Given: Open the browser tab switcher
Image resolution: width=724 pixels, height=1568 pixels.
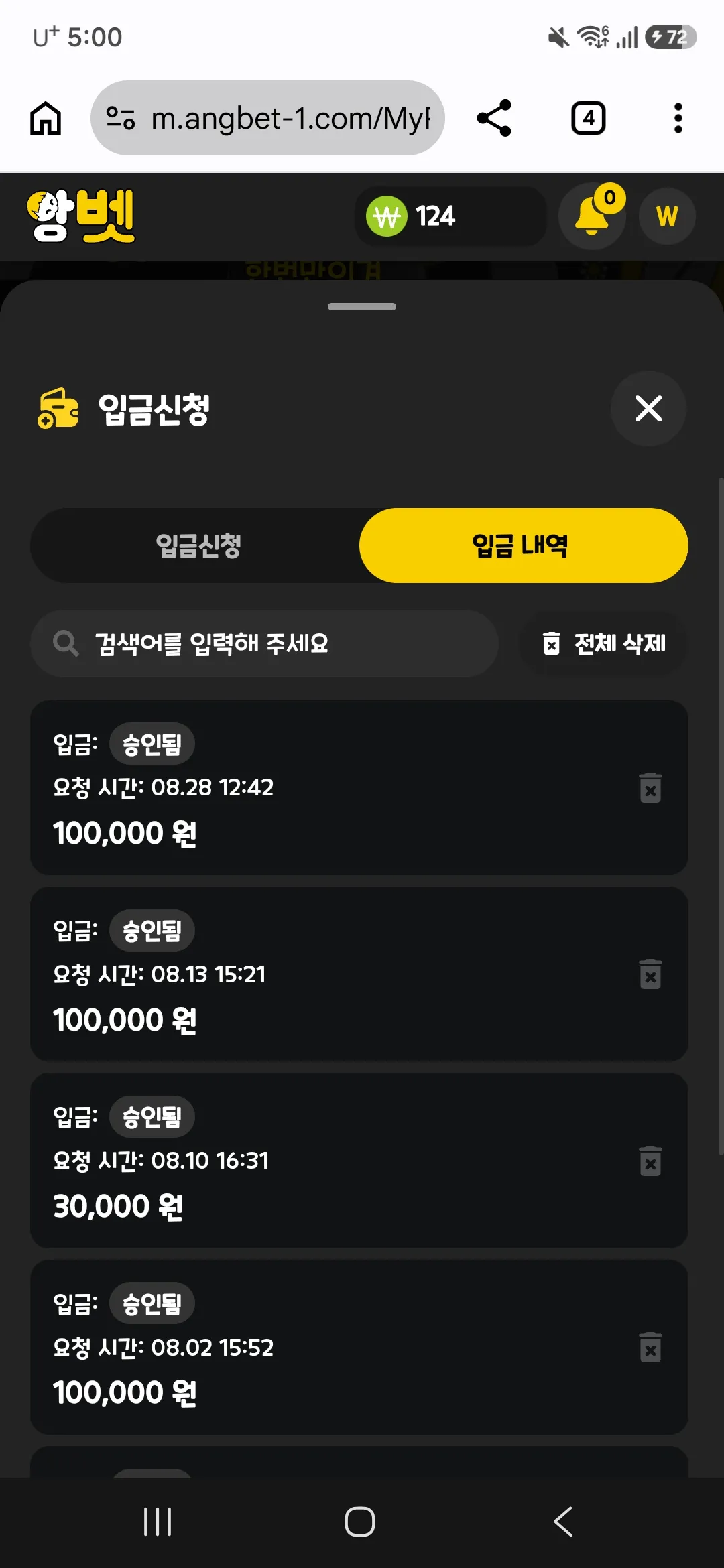Looking at the screenshot, I should 589,118.
